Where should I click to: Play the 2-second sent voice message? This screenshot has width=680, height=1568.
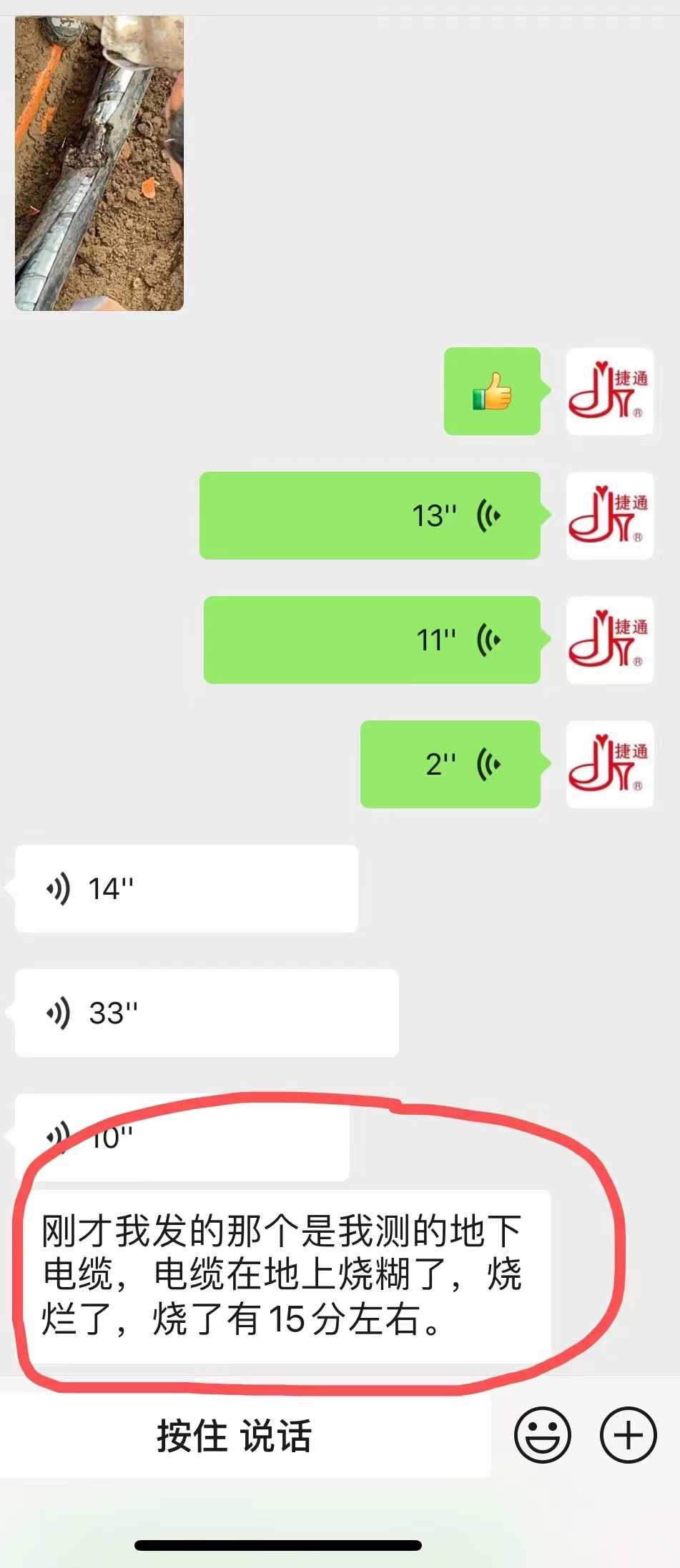[450, 764]
